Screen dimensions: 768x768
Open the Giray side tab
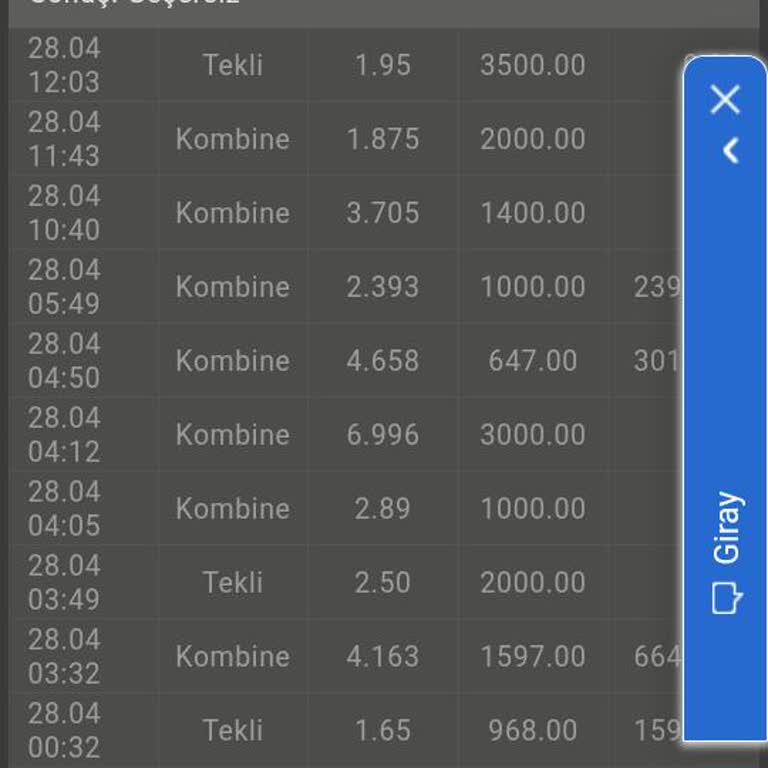(727, 550)
